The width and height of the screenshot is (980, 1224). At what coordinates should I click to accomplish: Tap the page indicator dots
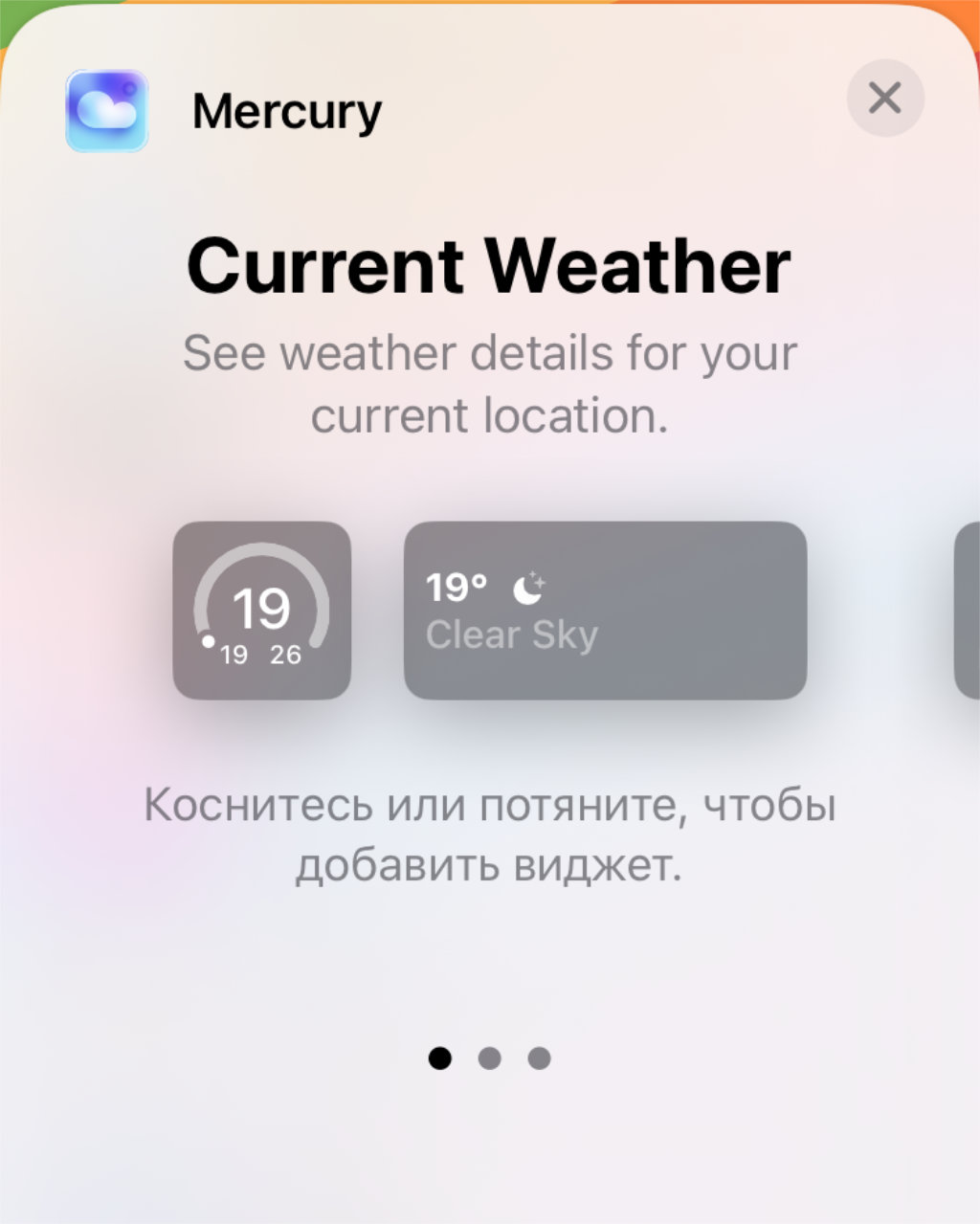click(489, 1058)
